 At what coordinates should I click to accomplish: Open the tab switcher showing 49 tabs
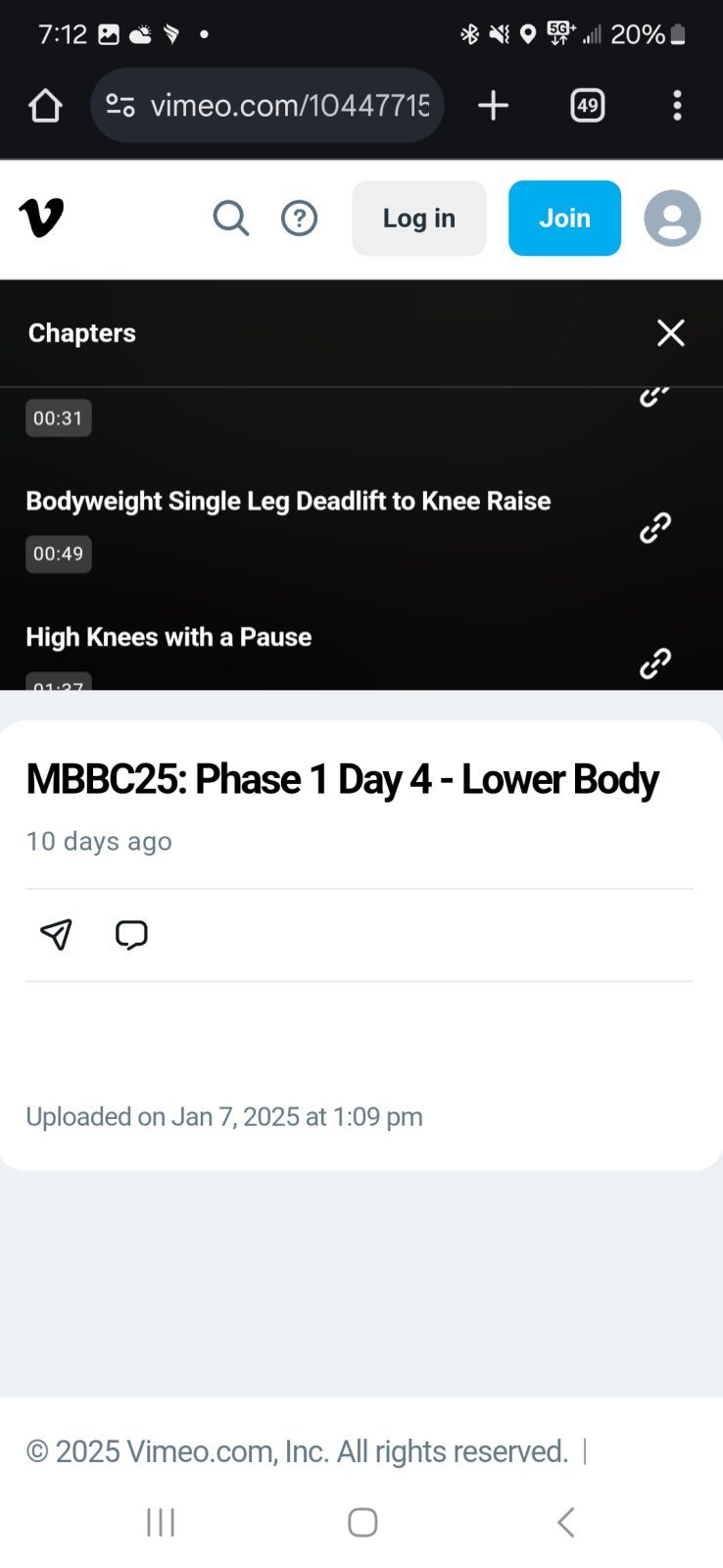pos(588,105)
